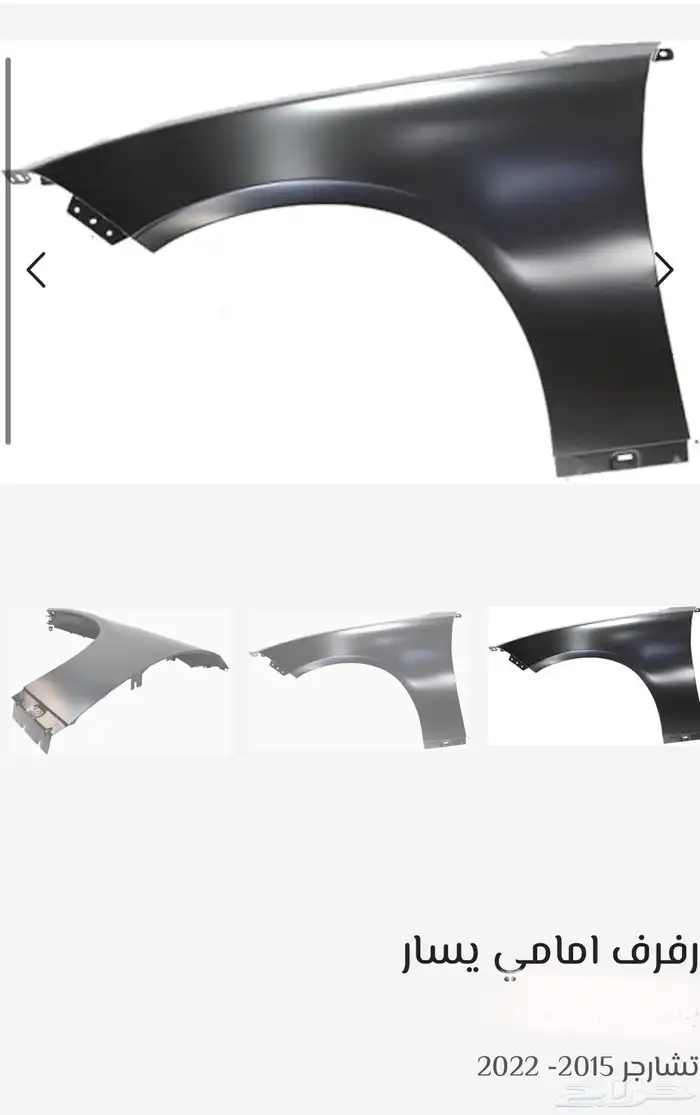The height and width of the screenshot is (1115, 700).
Task: Select the light gray fender thumbnail
Action: [x=360, y=677]
